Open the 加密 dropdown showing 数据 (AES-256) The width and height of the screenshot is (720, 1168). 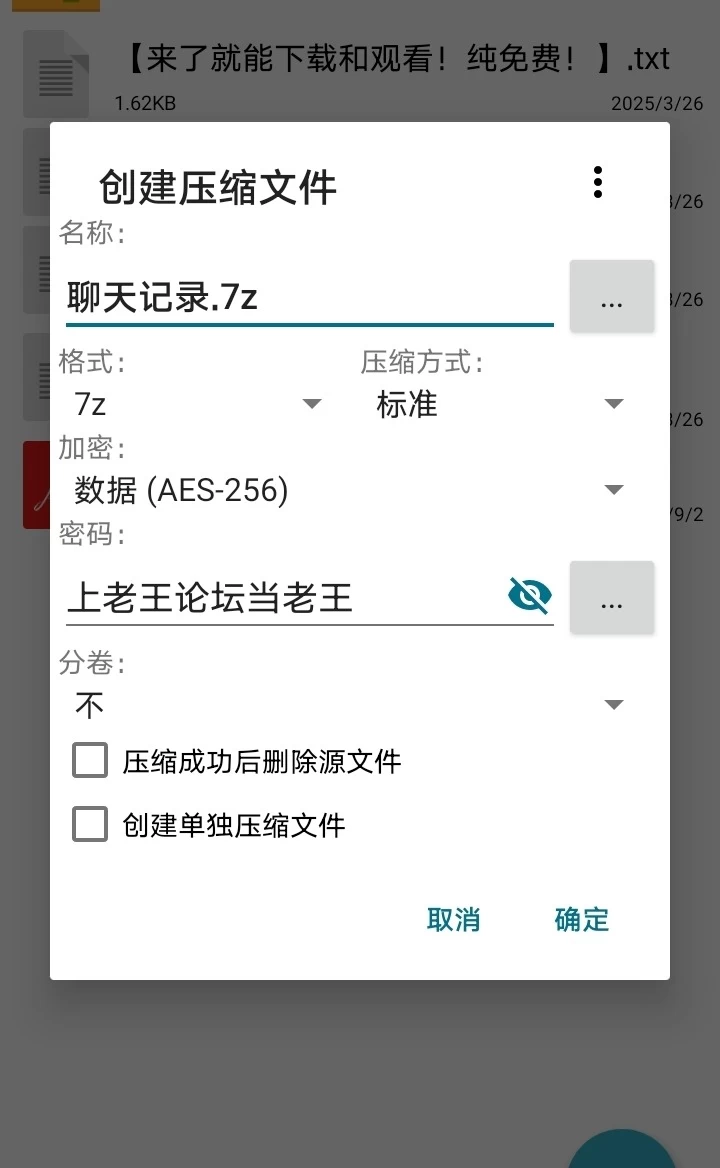click(348, 490)
